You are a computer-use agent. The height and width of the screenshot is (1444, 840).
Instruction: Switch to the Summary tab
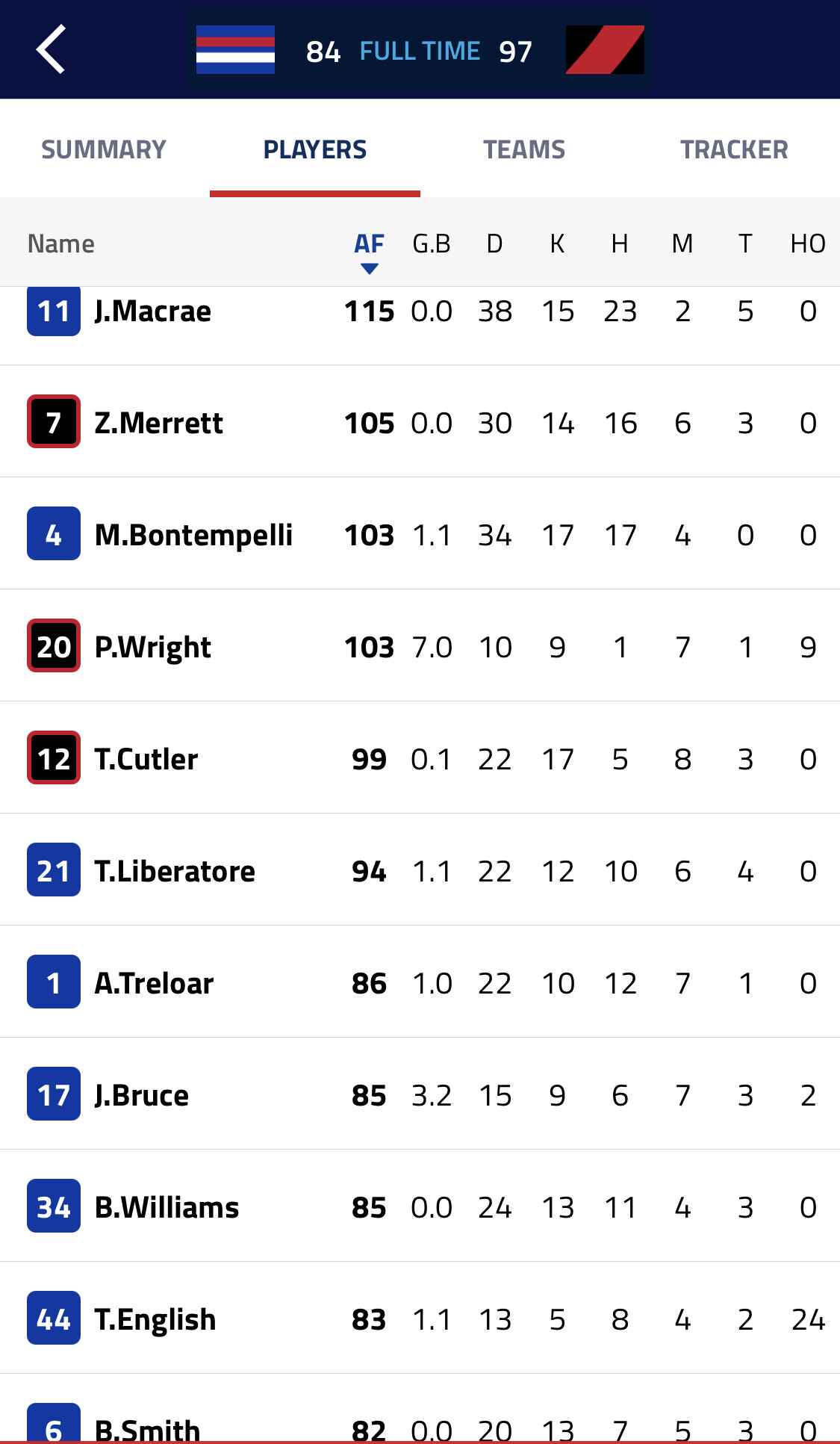(104, 149)
